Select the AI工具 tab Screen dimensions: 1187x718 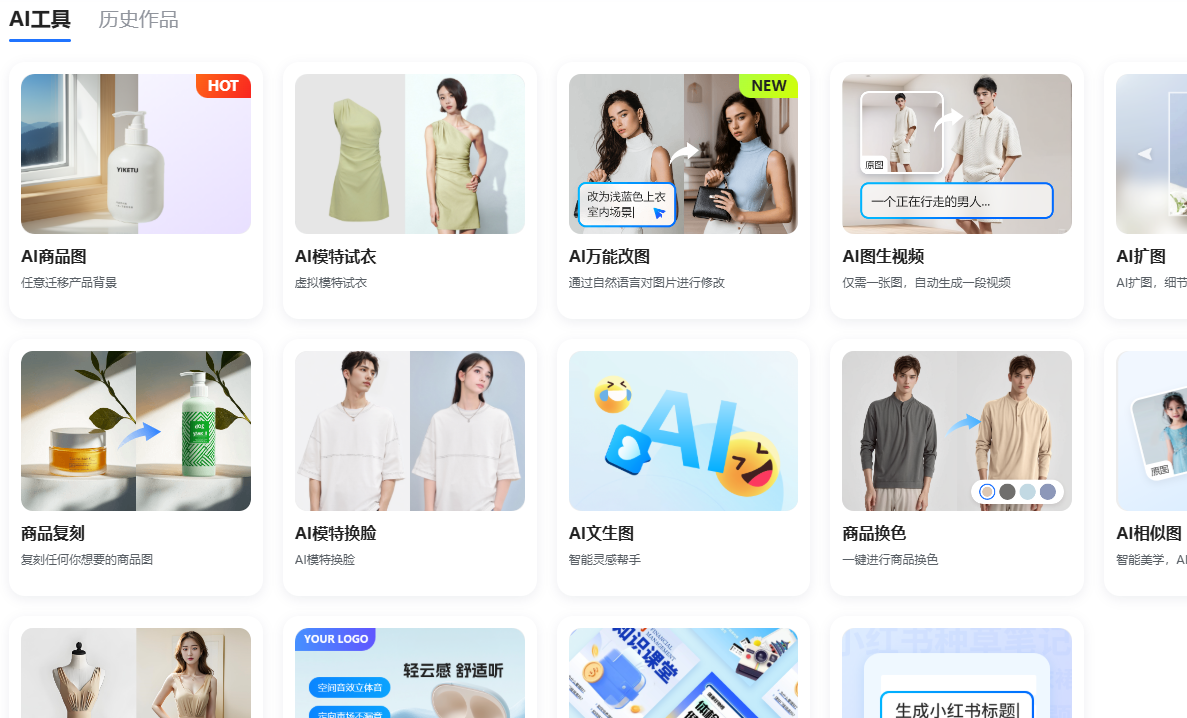click(x=40, y=19)
